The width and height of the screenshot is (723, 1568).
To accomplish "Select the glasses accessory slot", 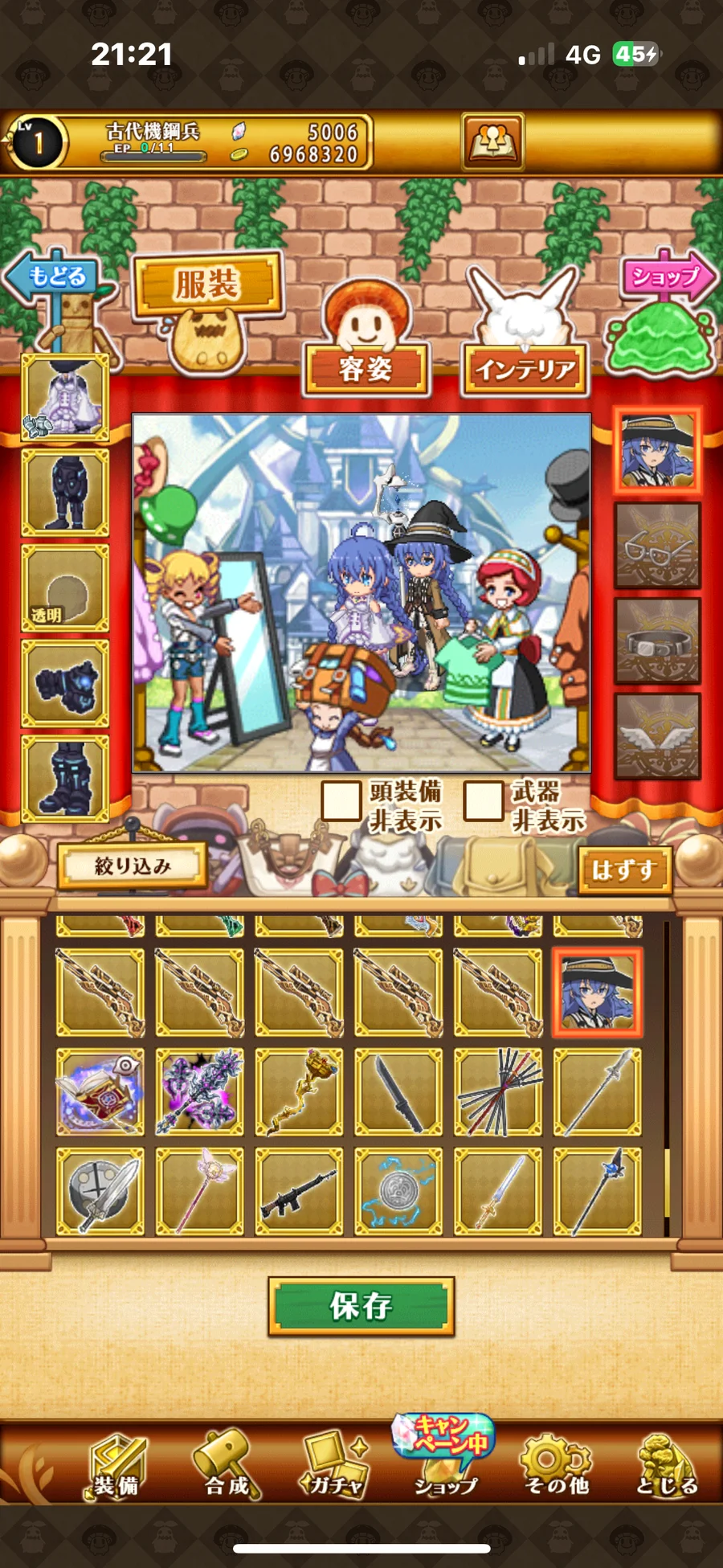I will point(657,546).
